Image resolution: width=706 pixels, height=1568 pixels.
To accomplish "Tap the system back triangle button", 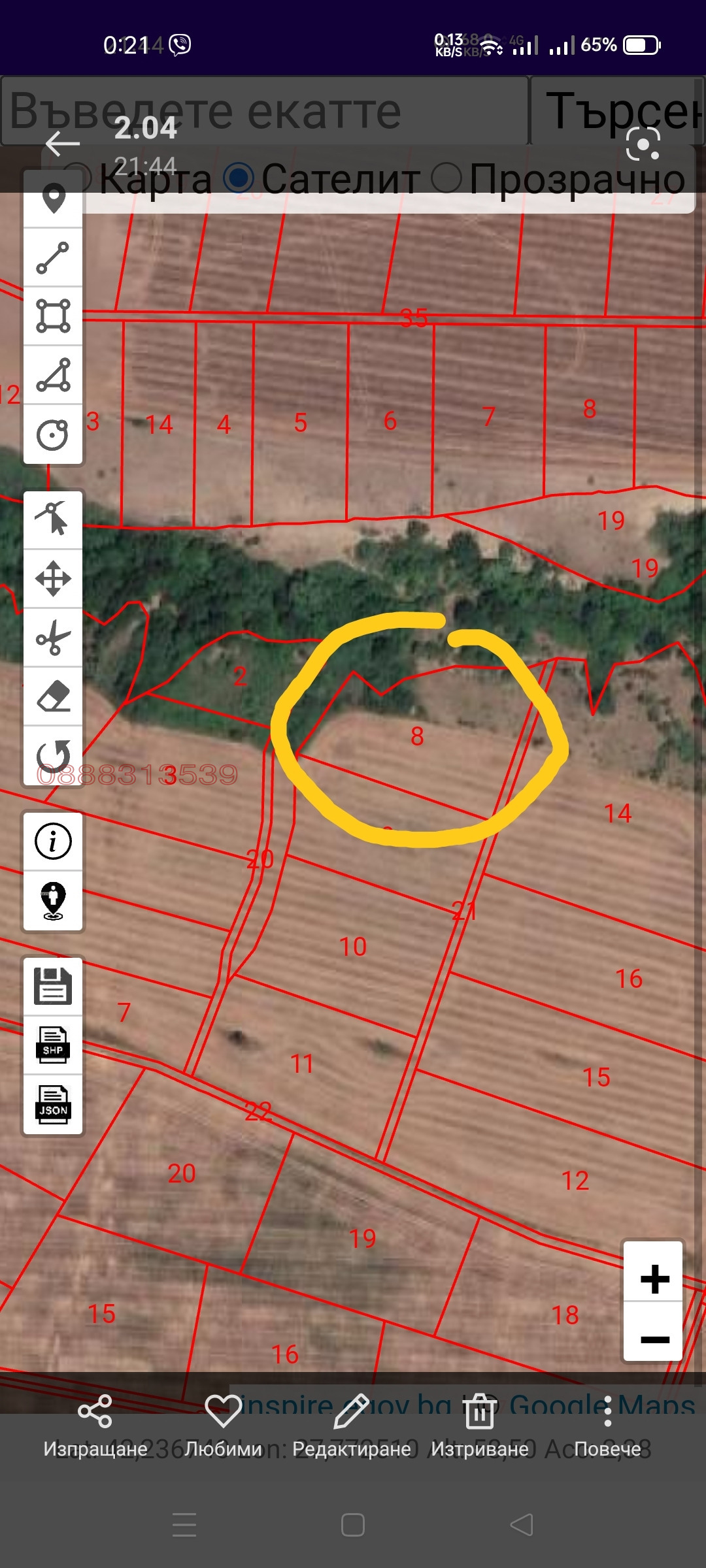I will click(522, 1526).
